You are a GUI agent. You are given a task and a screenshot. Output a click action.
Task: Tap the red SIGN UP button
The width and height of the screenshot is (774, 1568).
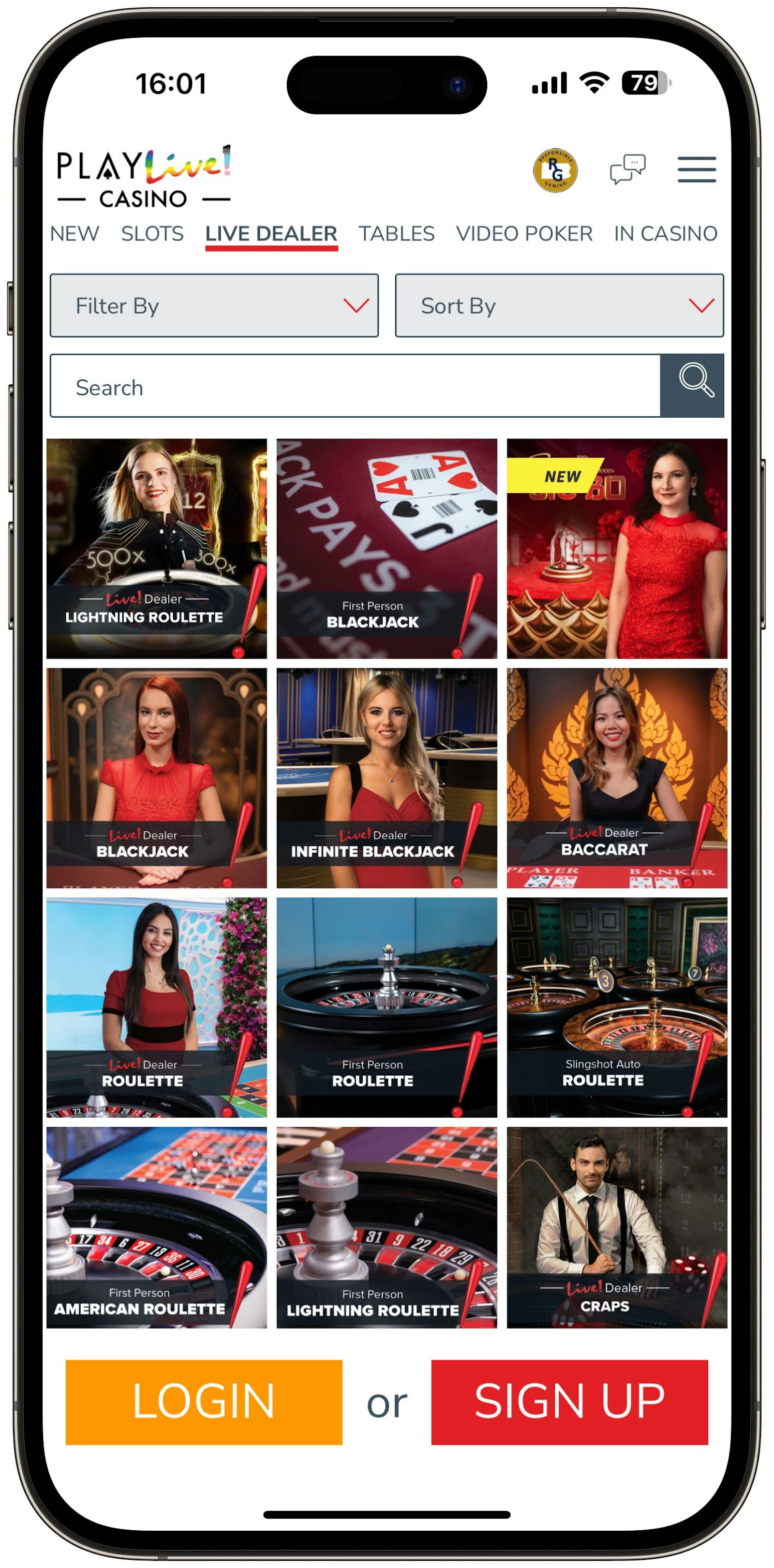pyautogui.click(x=569, y=1401)
